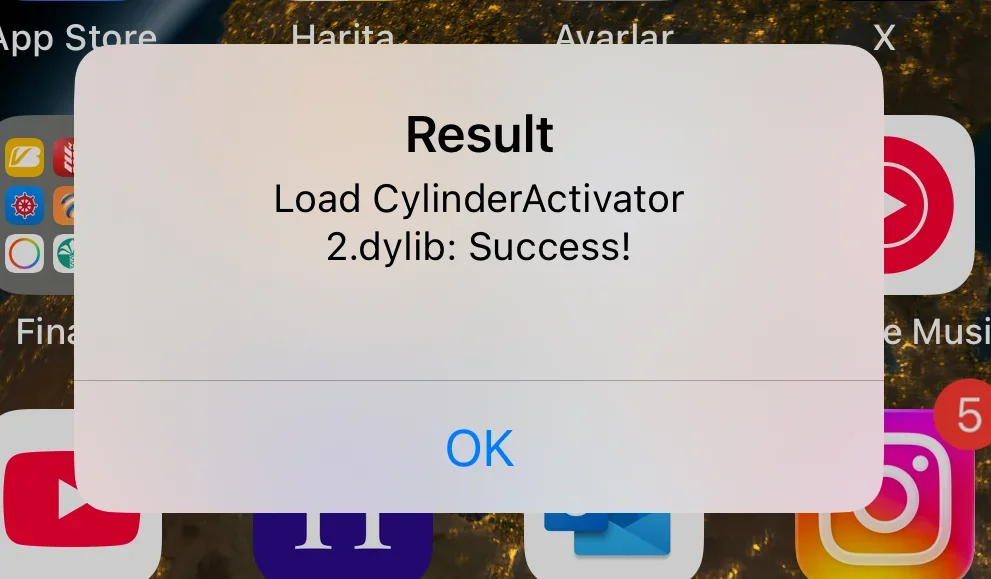Viewport: 991px width, 579px height.
Task: Dismiss the Result dialog with OK
Action: (479, 448)
